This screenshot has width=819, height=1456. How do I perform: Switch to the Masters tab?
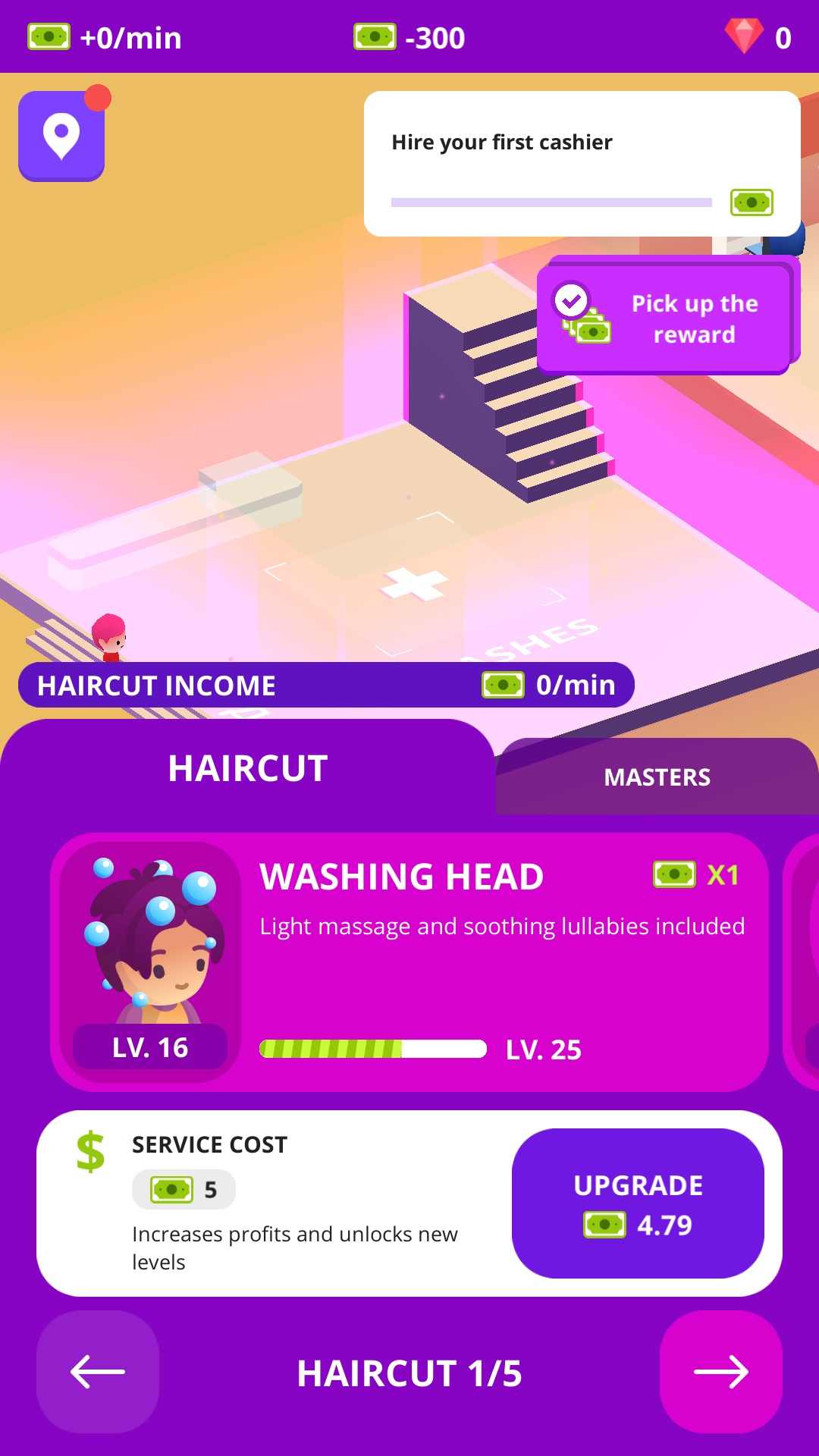tap(657, 777)
